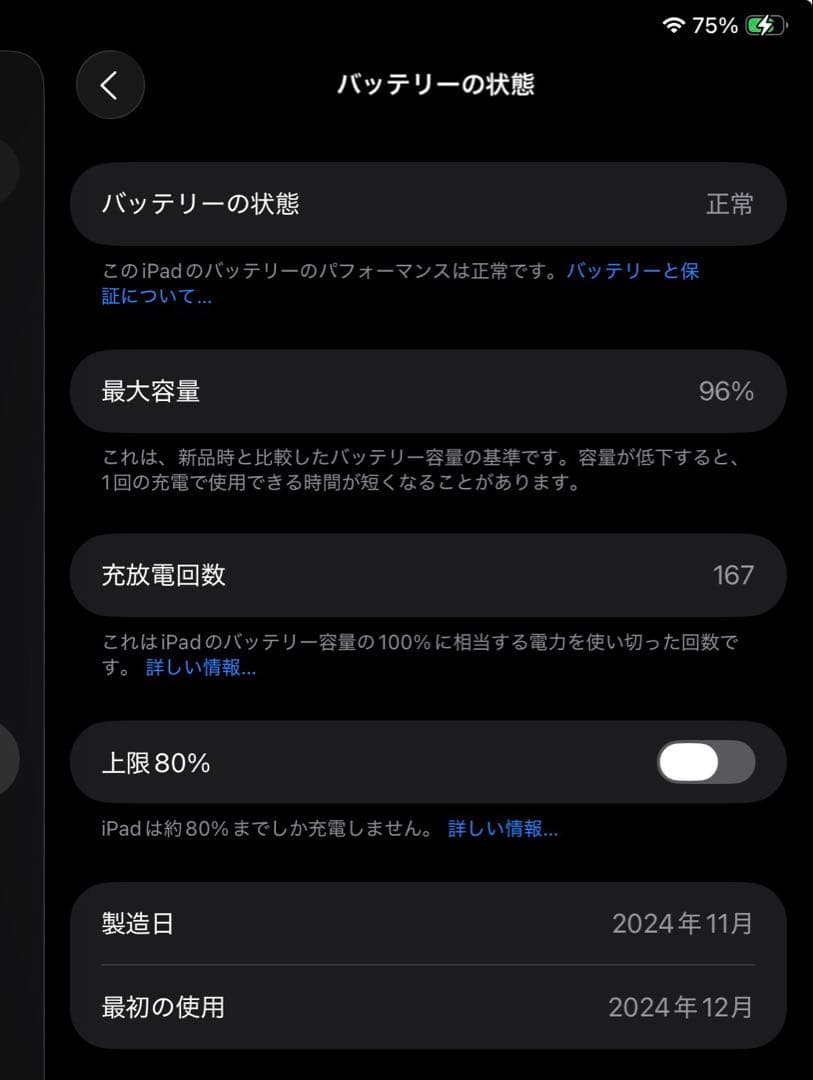Tap the back chevron arrow button

tap(110, 85)
